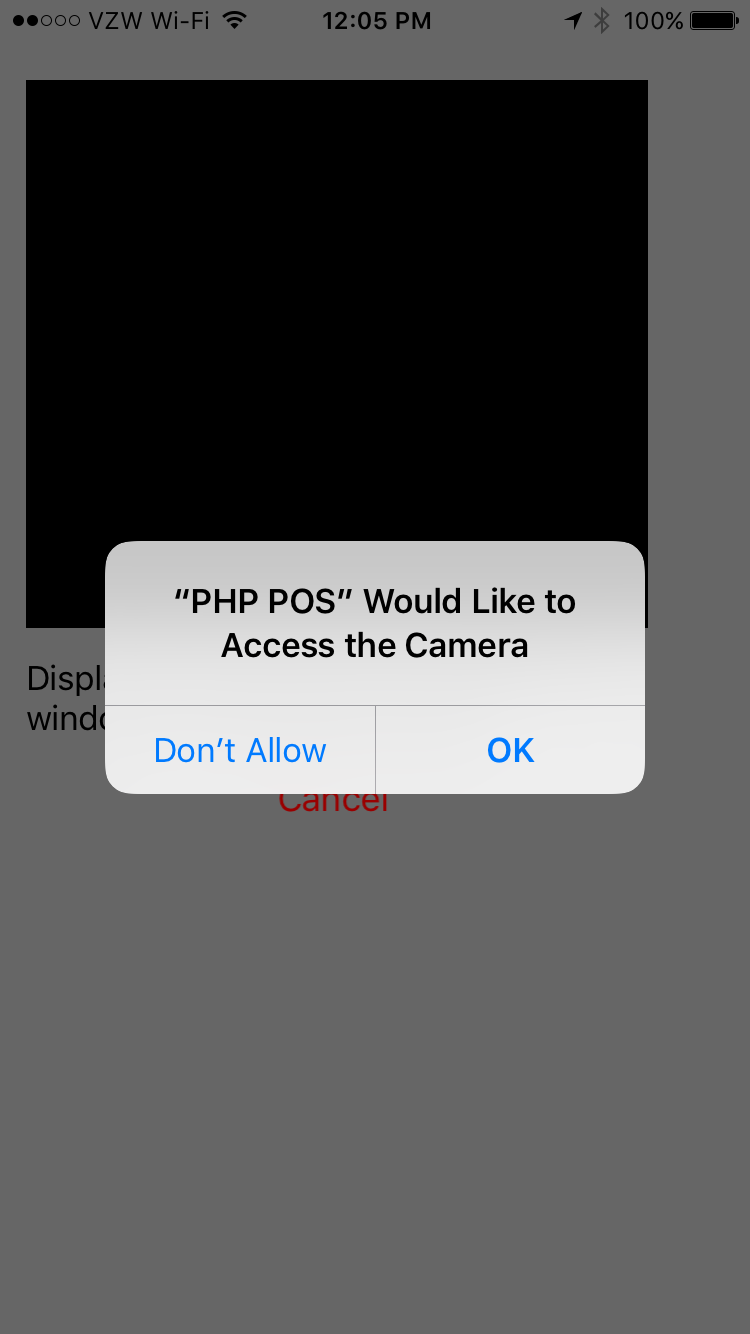Viewport: 750px width, 1334px height.
Task: Tap Don't Allow to deny camera access
Action: [239, 750]
